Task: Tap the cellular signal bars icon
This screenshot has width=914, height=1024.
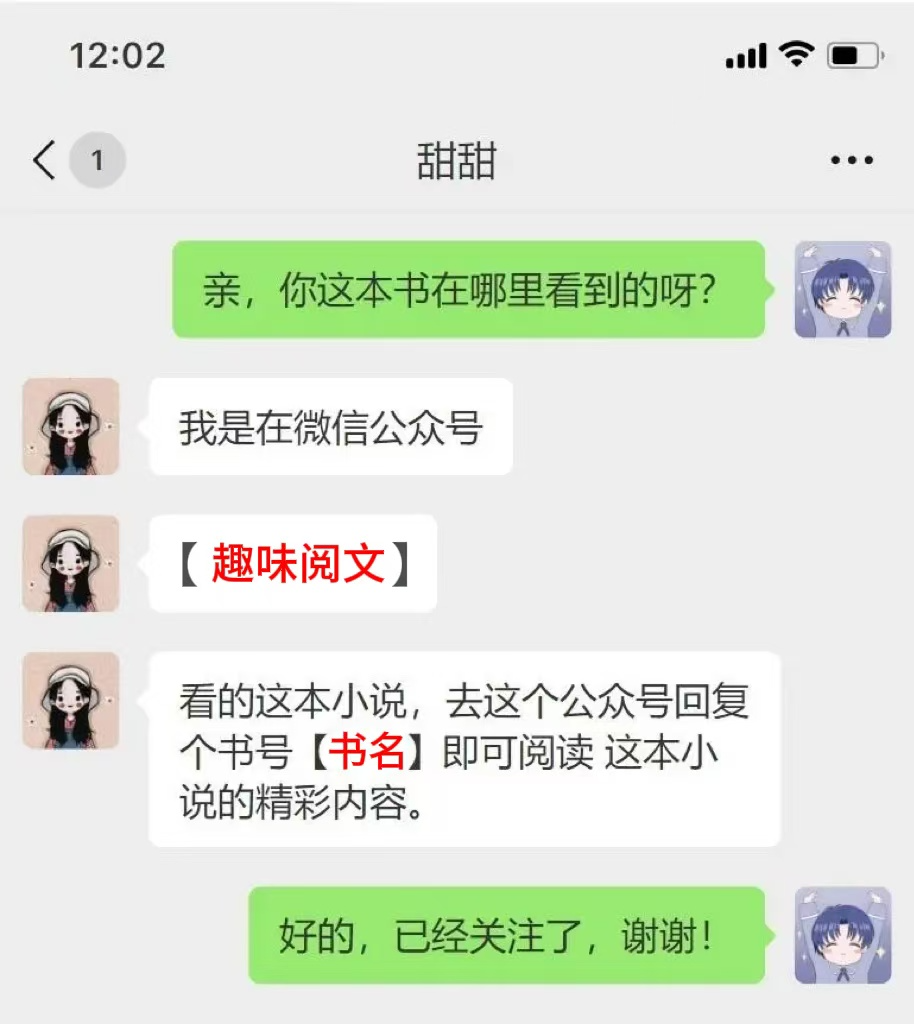Action: click(745, 55)
